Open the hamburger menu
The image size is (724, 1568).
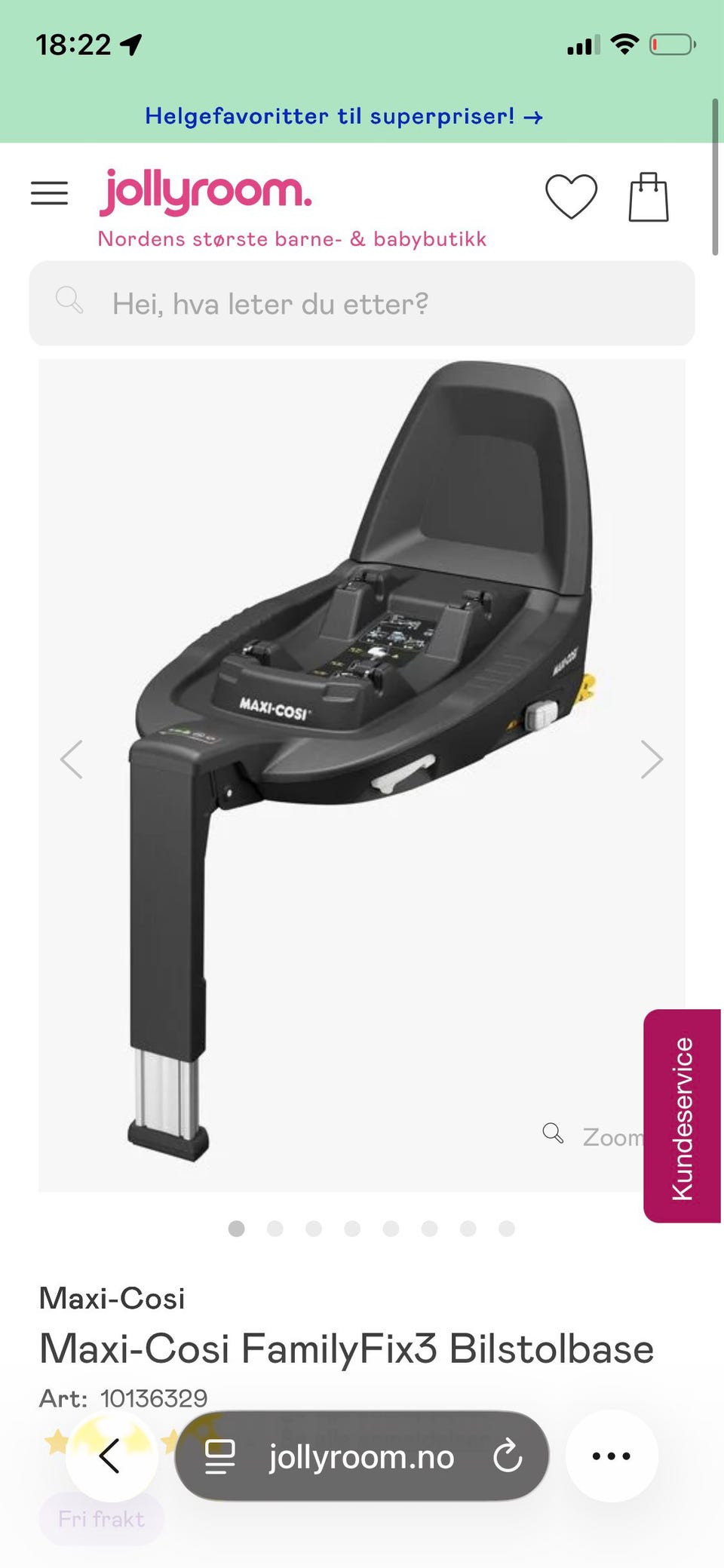click(x=49, y=193)
